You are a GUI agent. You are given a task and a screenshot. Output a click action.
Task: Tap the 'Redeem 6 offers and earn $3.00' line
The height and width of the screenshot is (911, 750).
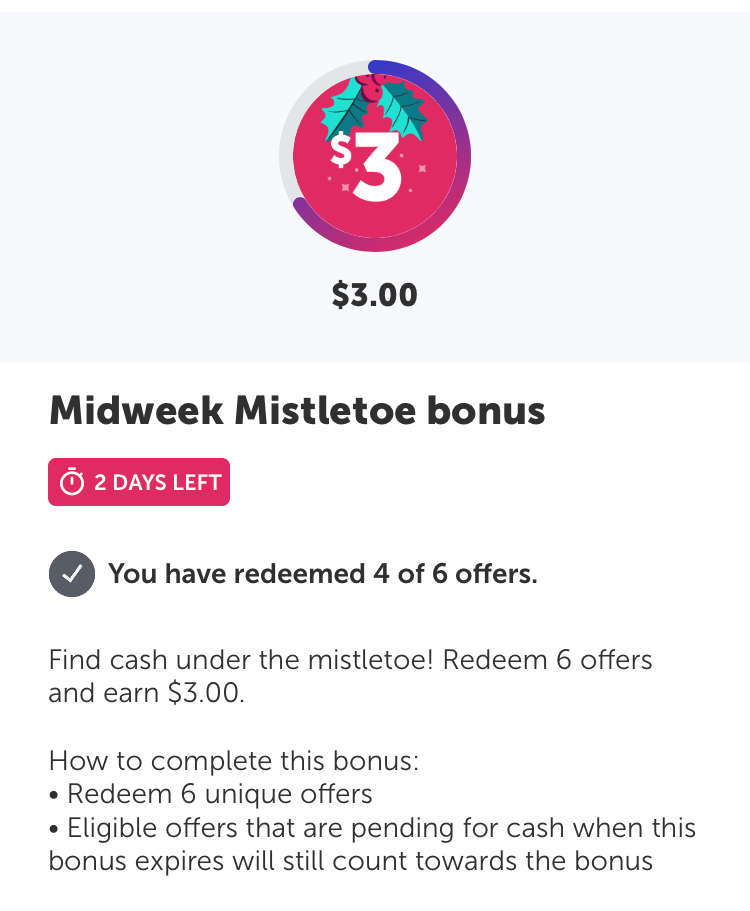[350, 676]
